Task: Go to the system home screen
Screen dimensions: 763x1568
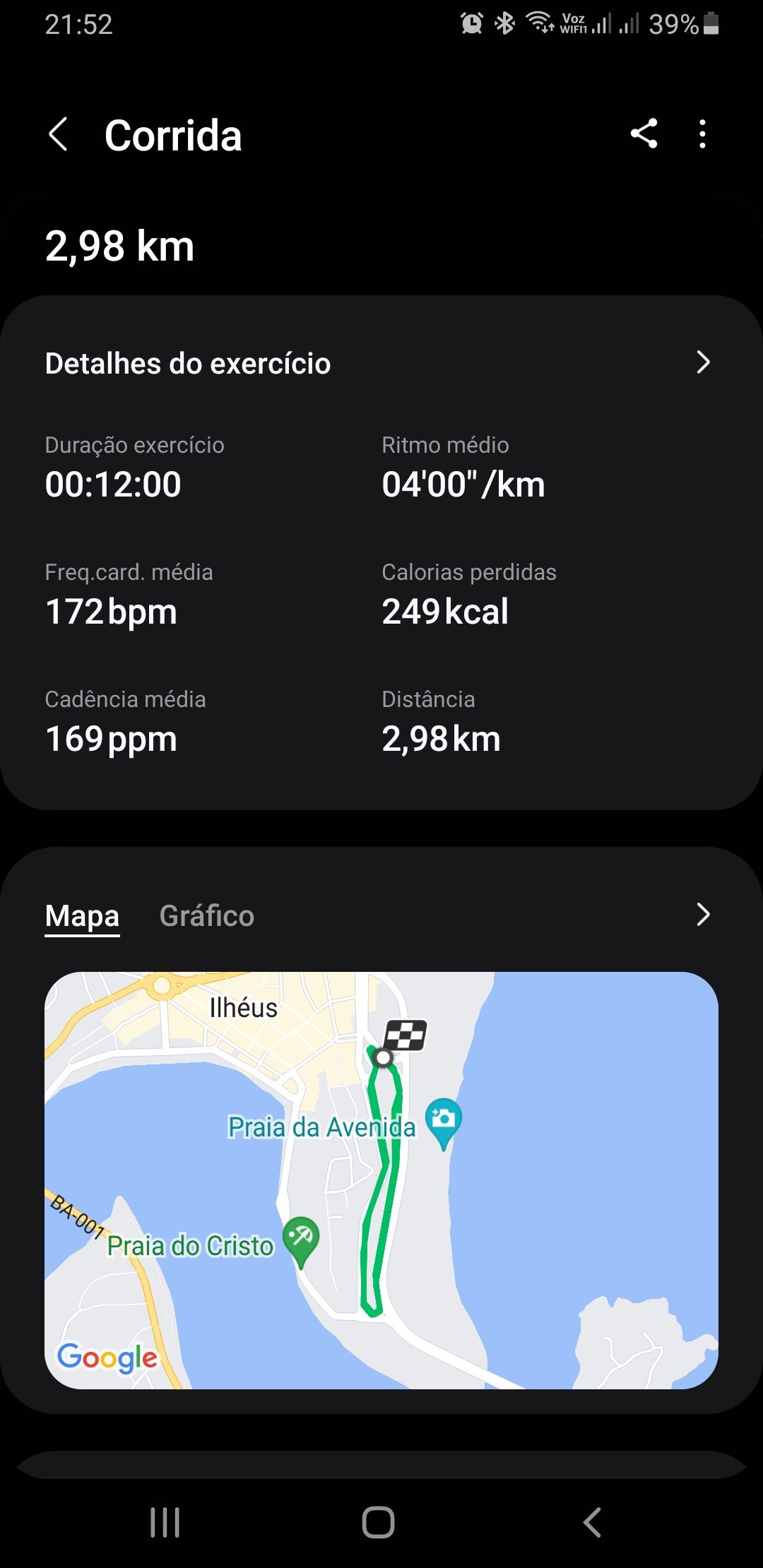Action: point(379,1522)
